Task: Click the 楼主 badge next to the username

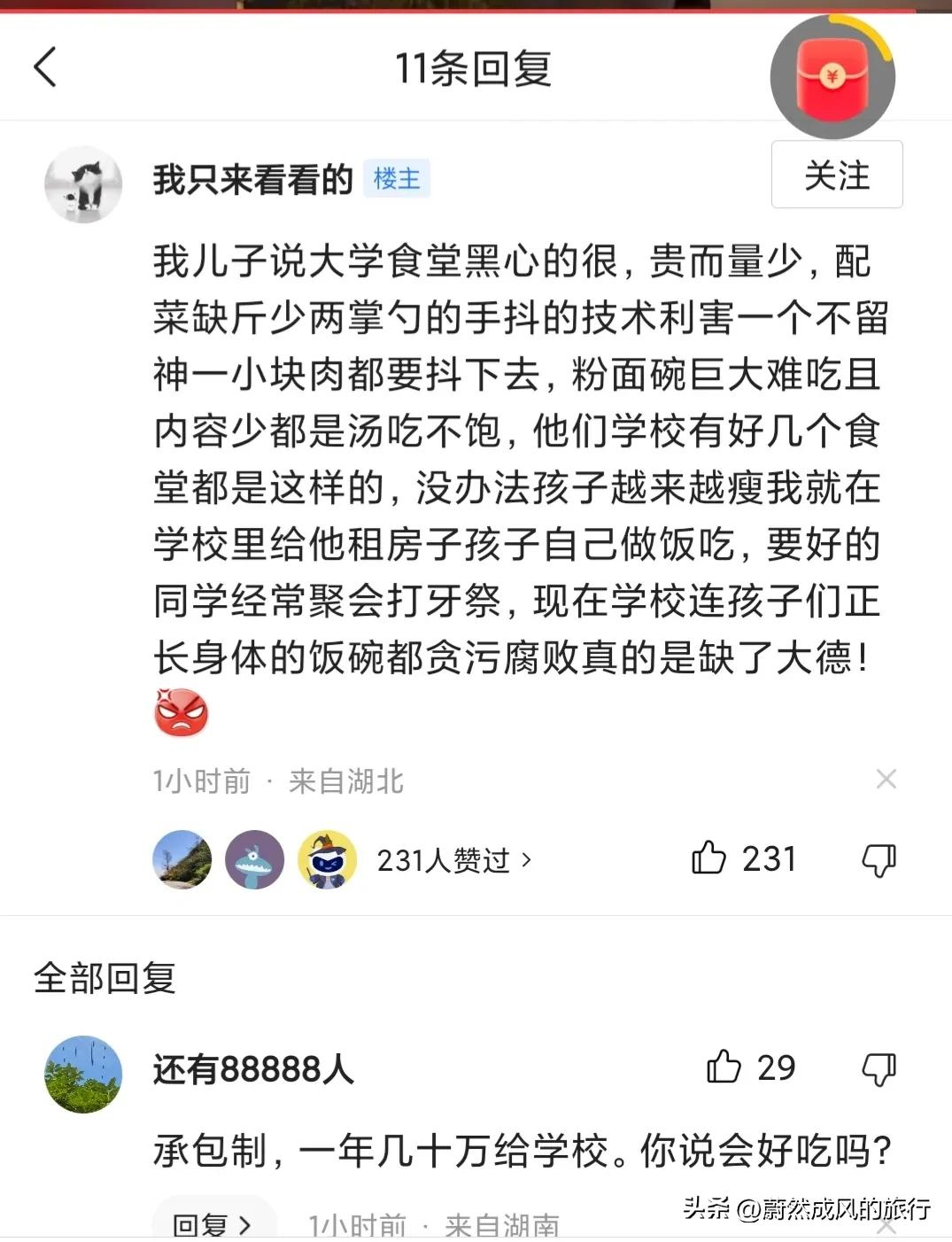Action: [397, 179]
